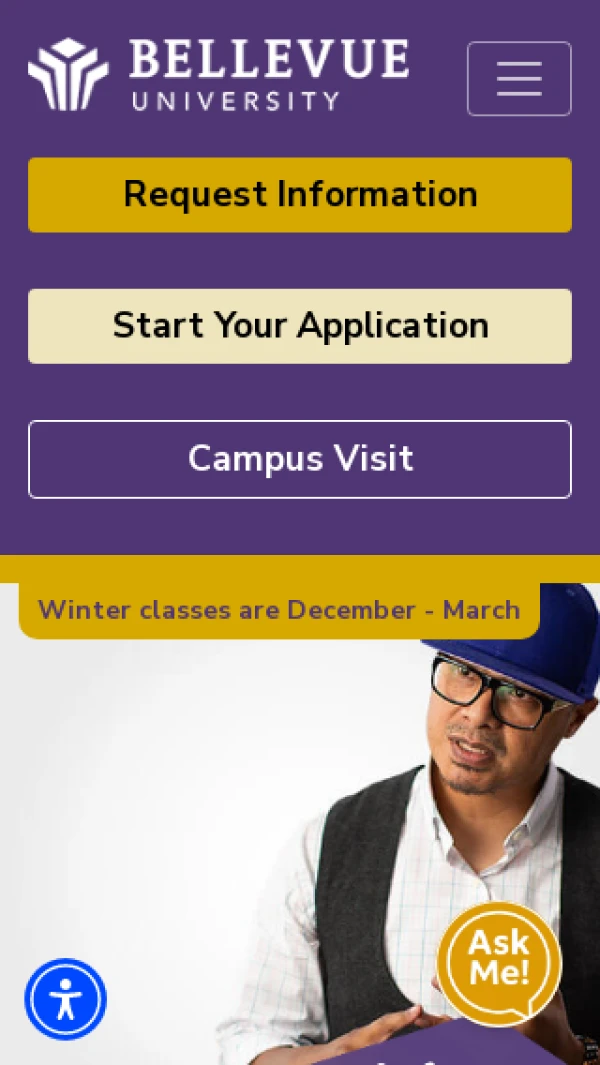
Task: Select the Campus Visit button
Action: (x=300, y=459)
